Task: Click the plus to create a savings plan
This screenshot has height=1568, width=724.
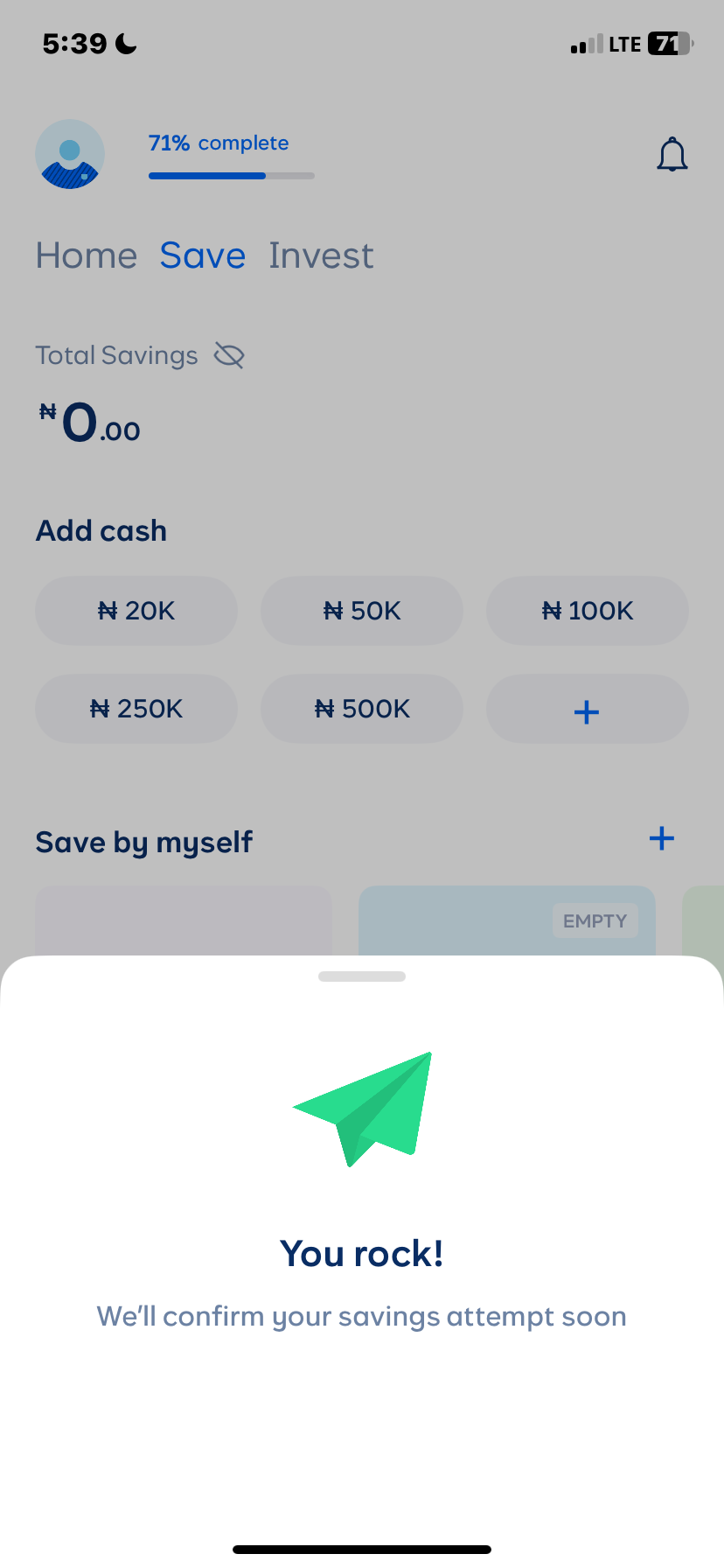Action: (x=662, y=838)
